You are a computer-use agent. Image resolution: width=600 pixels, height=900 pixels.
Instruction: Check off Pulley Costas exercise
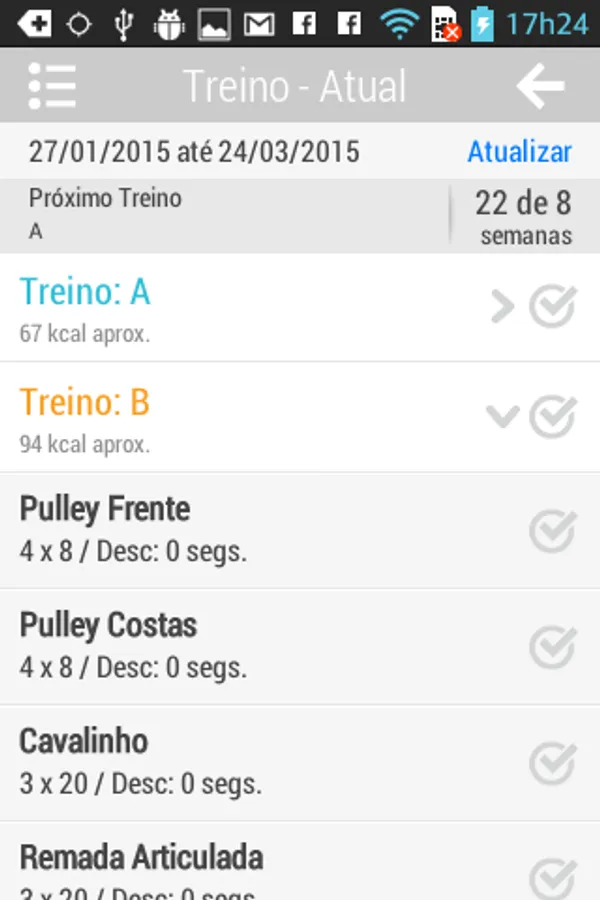pos(552,647)
